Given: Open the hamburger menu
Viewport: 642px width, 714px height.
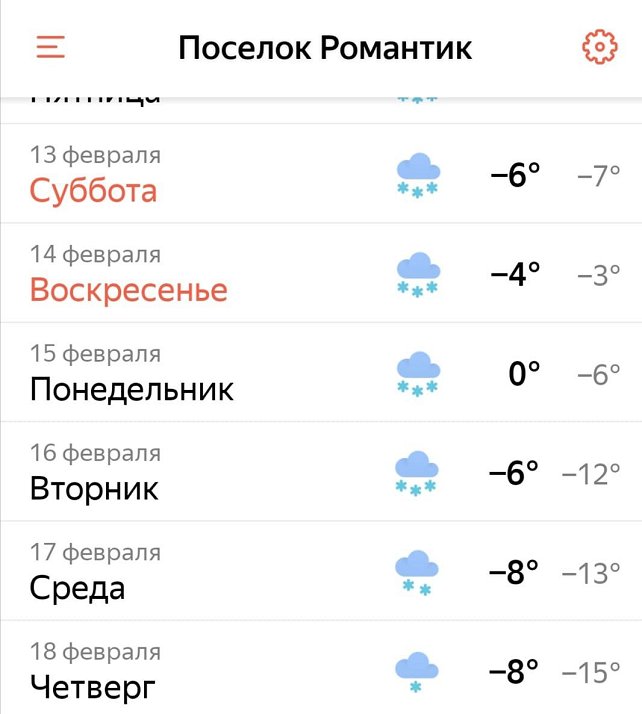Looking at the screenshot, I should [51, 47].
